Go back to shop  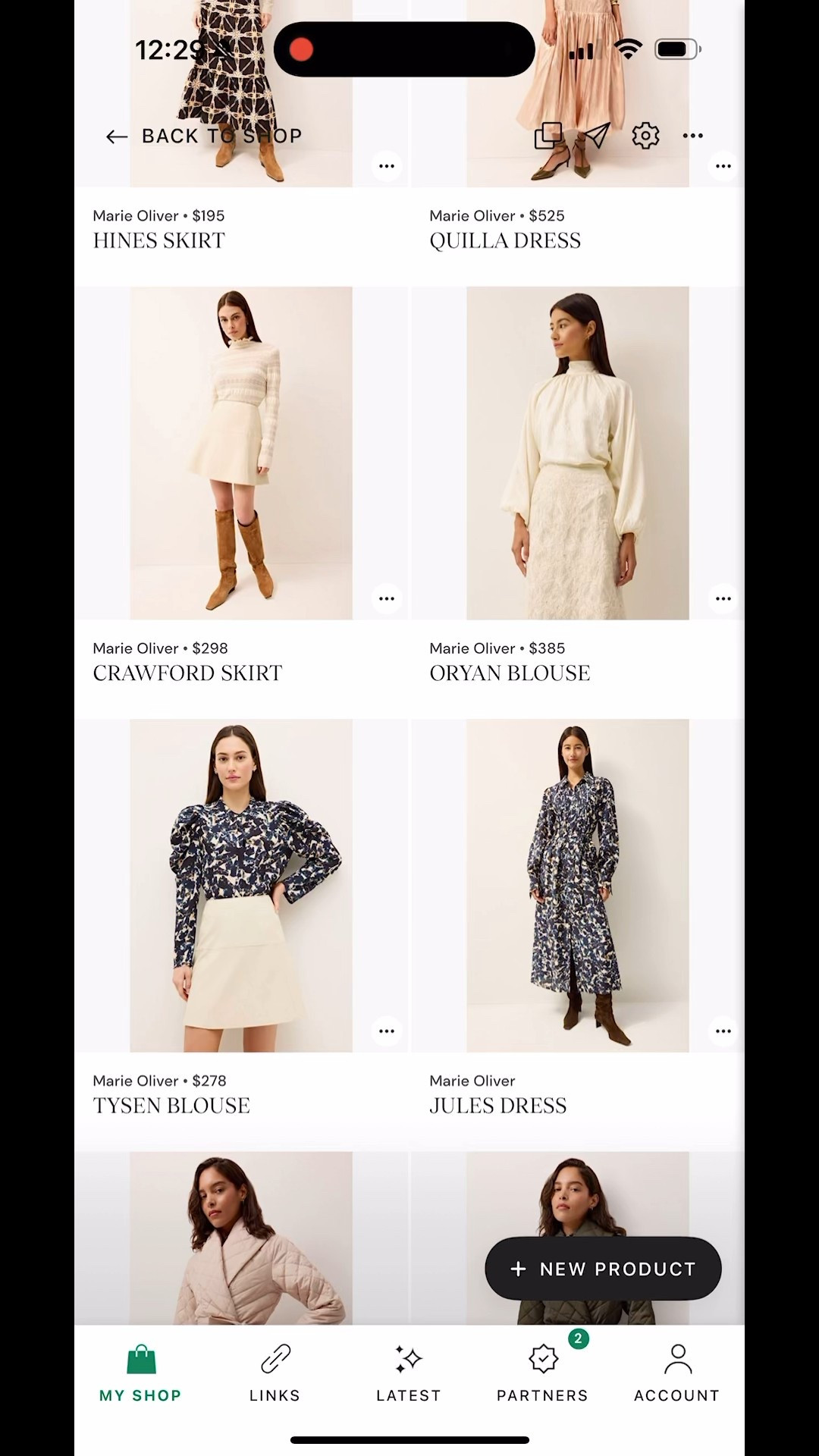coord(203,136)
